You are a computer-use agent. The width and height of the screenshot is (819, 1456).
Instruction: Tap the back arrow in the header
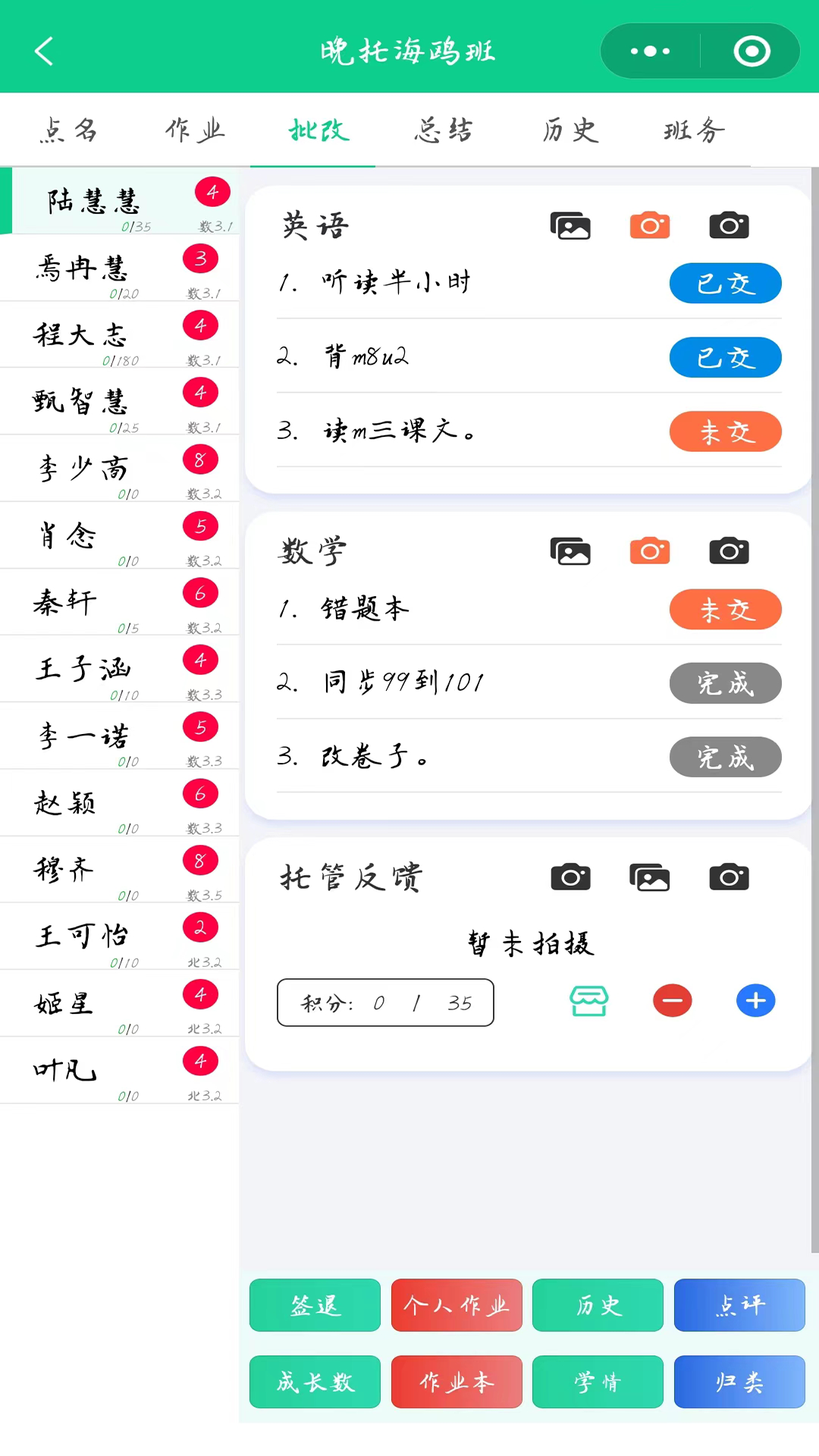43,51
